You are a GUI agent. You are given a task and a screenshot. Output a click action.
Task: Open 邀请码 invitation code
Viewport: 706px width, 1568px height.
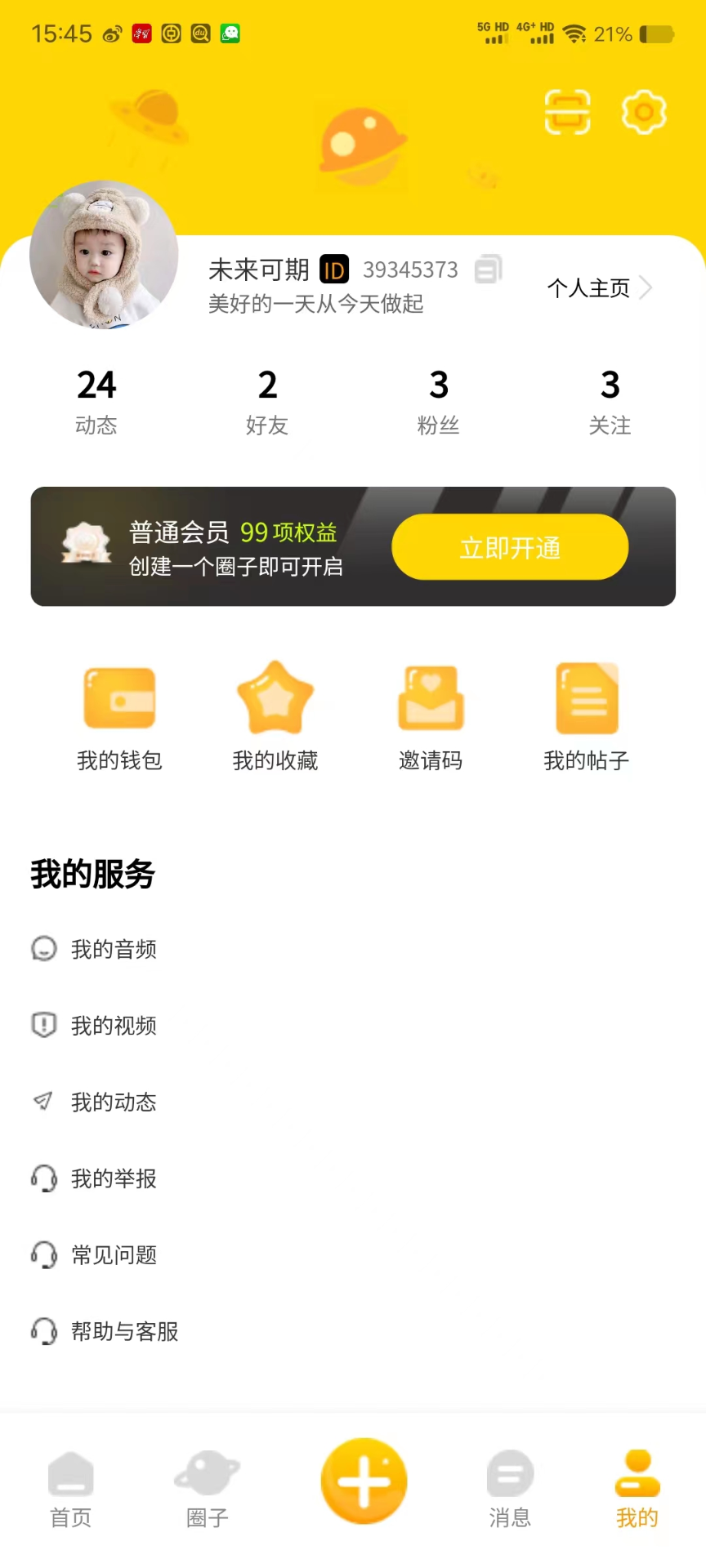431,716
